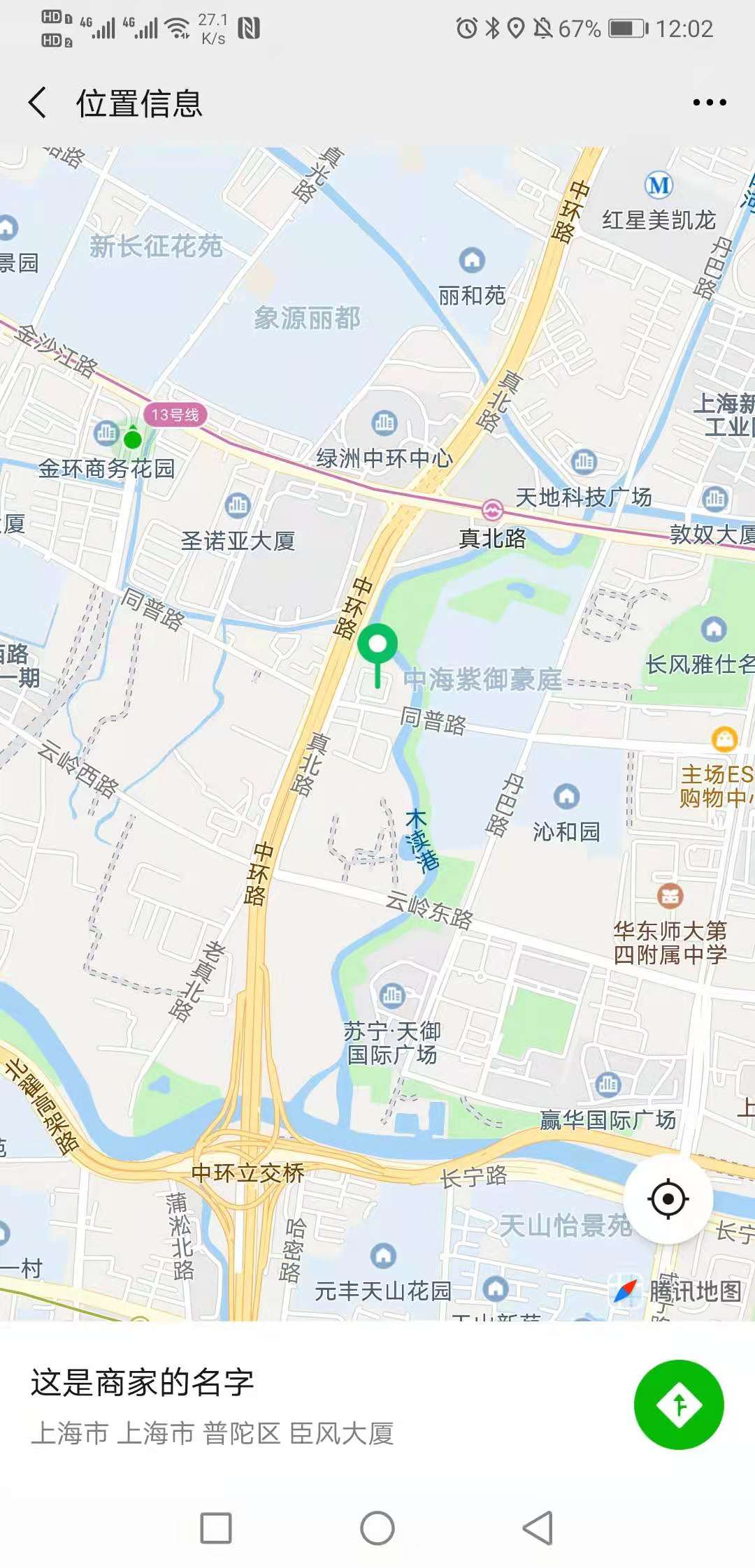Click the crosshair locate-me button
Screen dimensions: 755x1568
tap(669, 1198)
